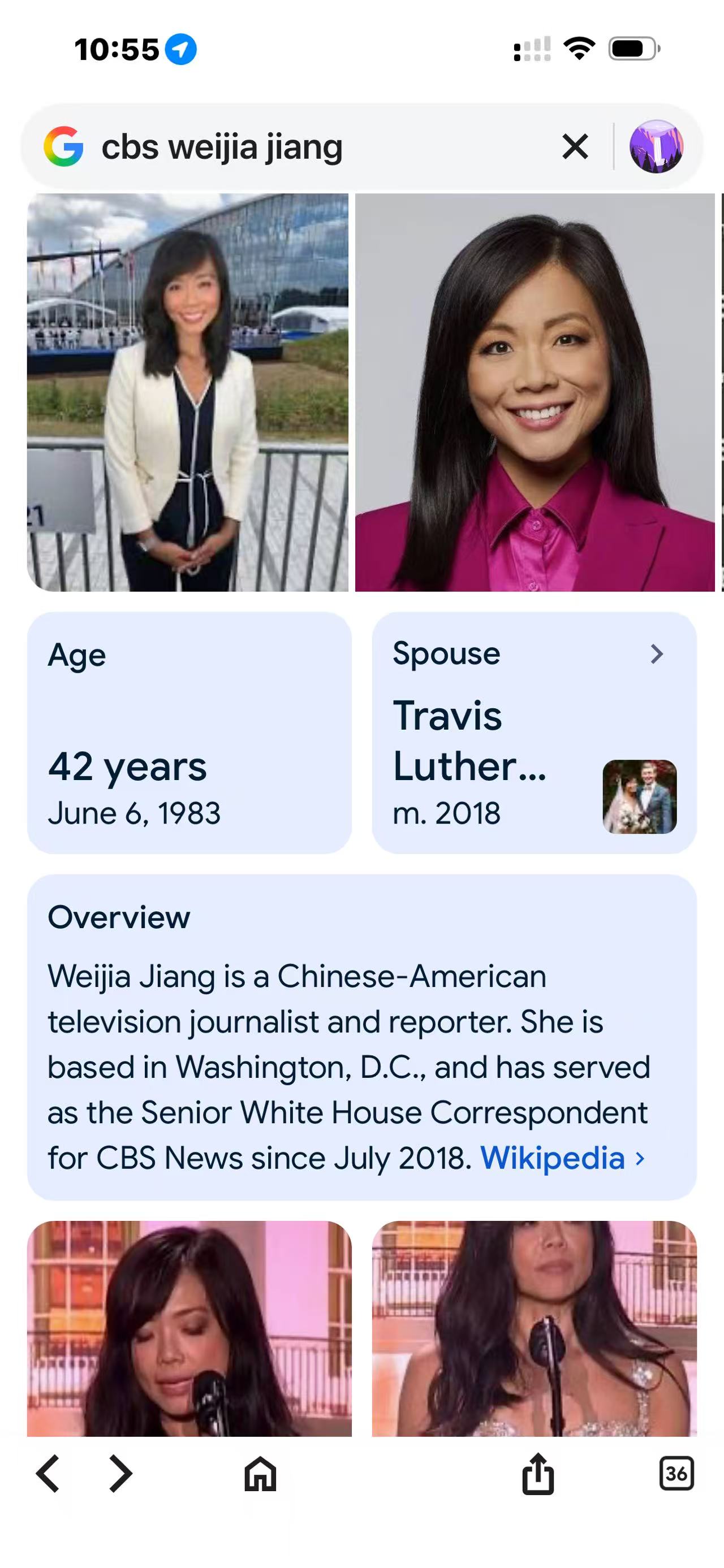
Task: Clear the search query with the X
Action: pos(575,147)
